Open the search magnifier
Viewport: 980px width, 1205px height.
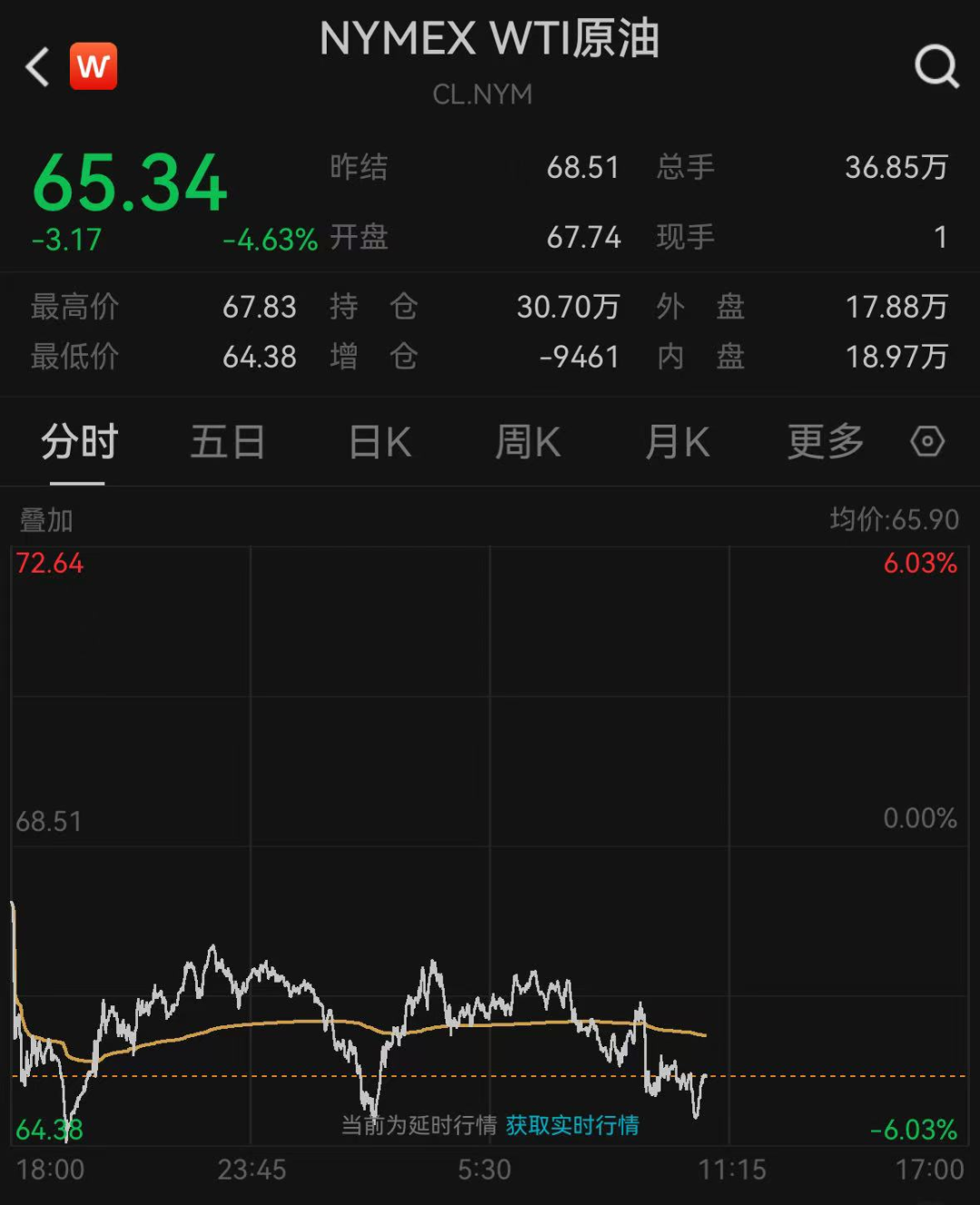[936, 66]
